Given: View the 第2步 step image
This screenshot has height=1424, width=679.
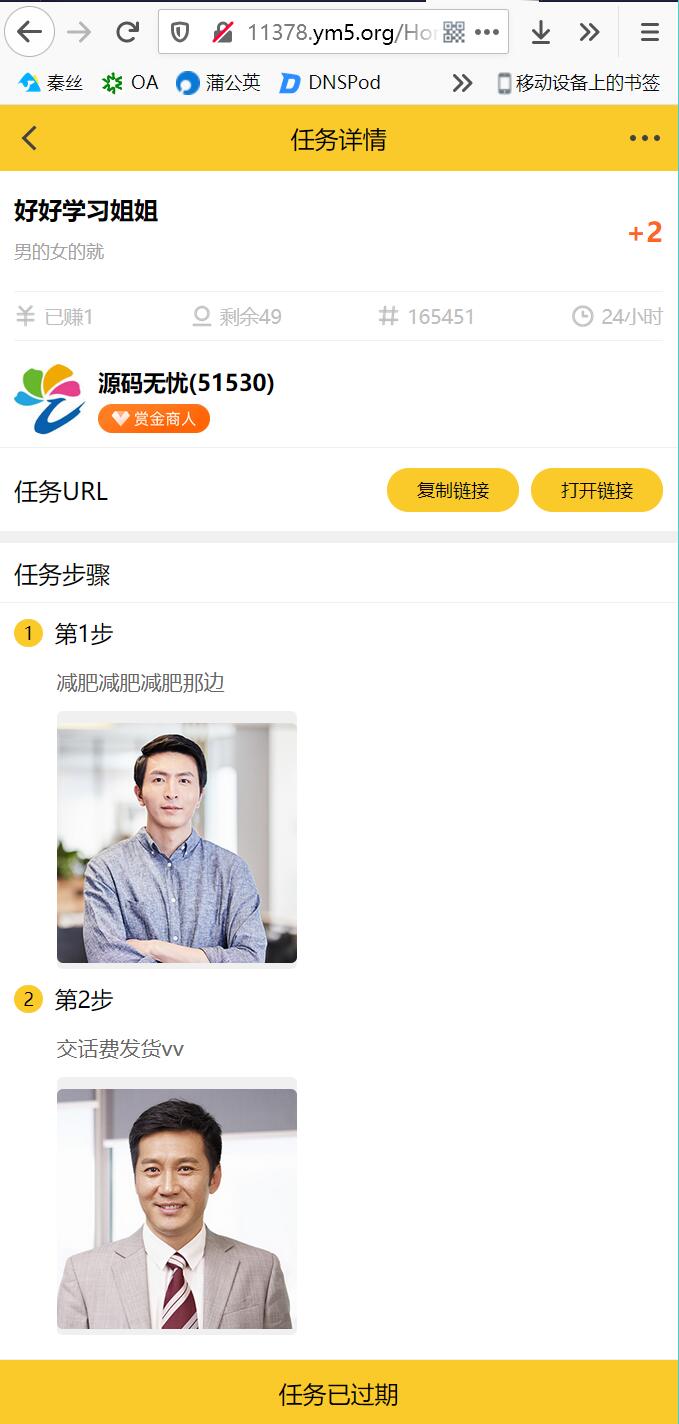Looking at the screenshot, I should click(177, 1208).
